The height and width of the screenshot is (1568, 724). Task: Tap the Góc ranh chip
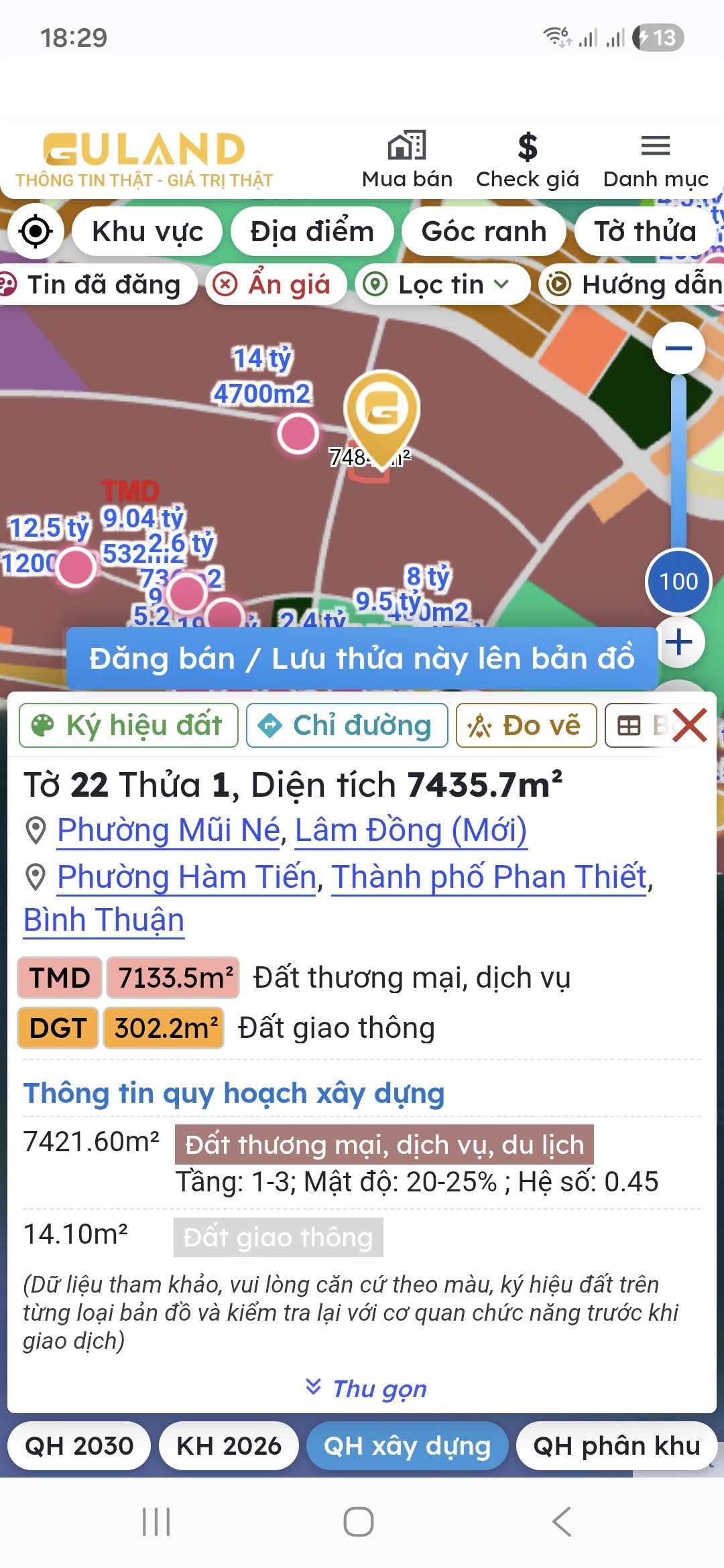[484, 231]
